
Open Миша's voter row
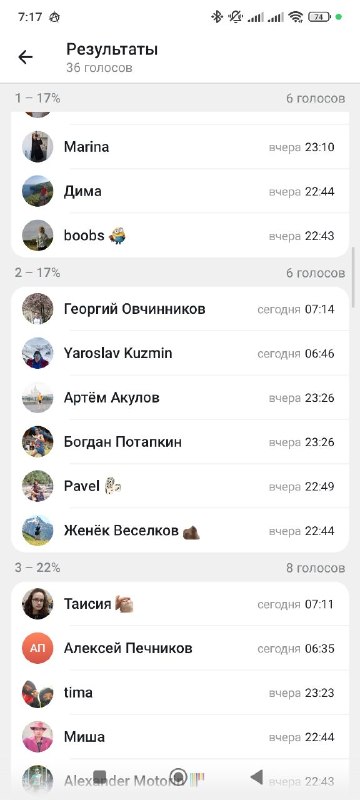tap(180, 737)
